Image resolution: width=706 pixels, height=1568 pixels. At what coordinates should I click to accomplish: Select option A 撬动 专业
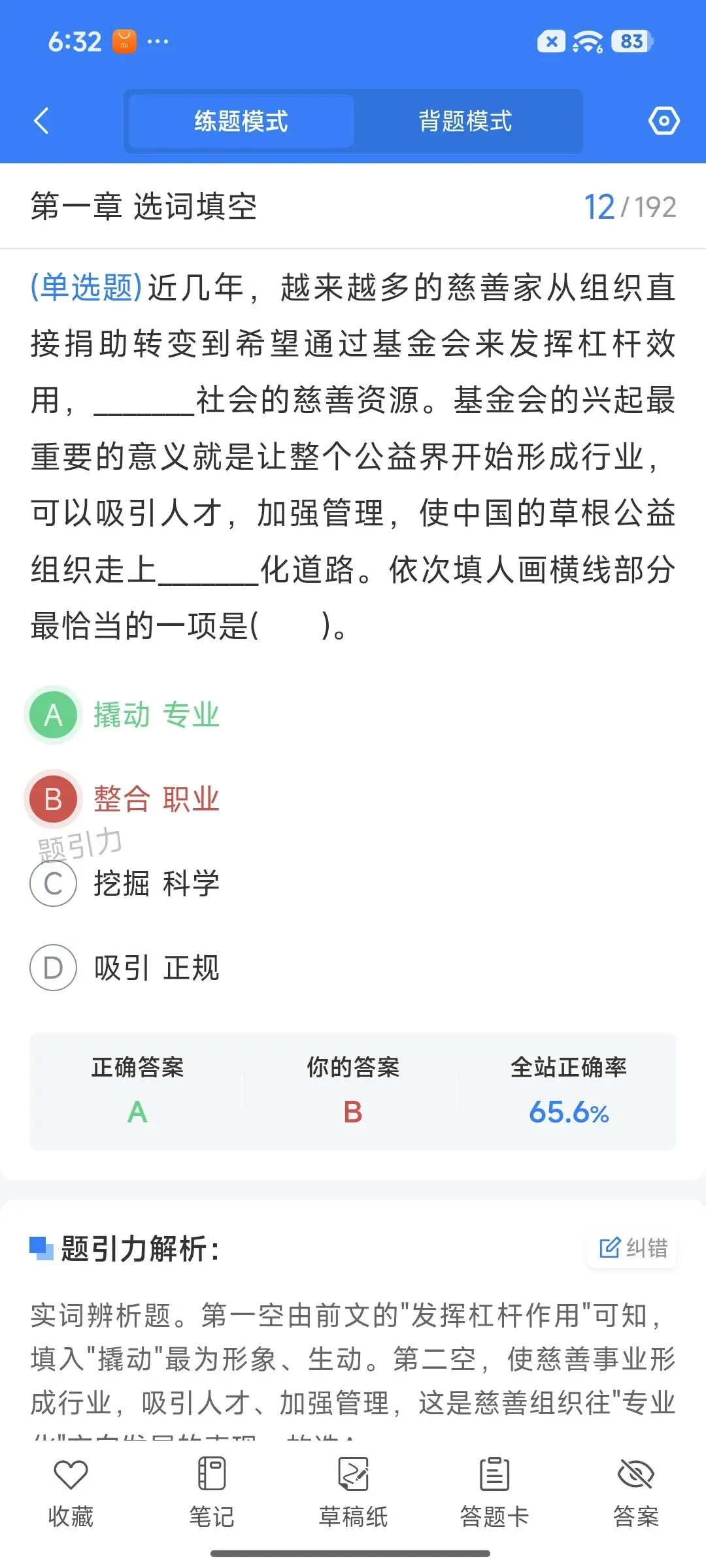point(124,715)
